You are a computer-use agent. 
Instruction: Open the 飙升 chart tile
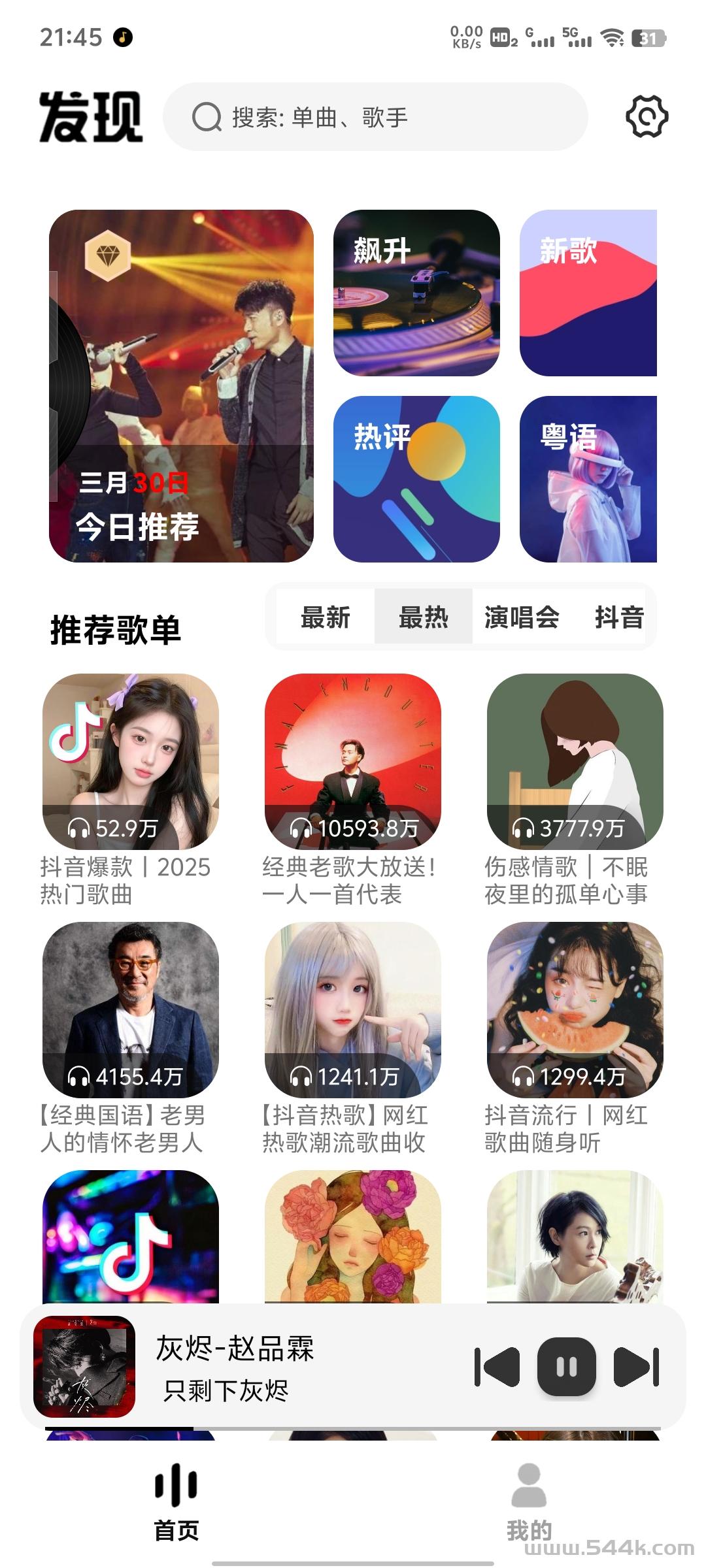(416, 293)
